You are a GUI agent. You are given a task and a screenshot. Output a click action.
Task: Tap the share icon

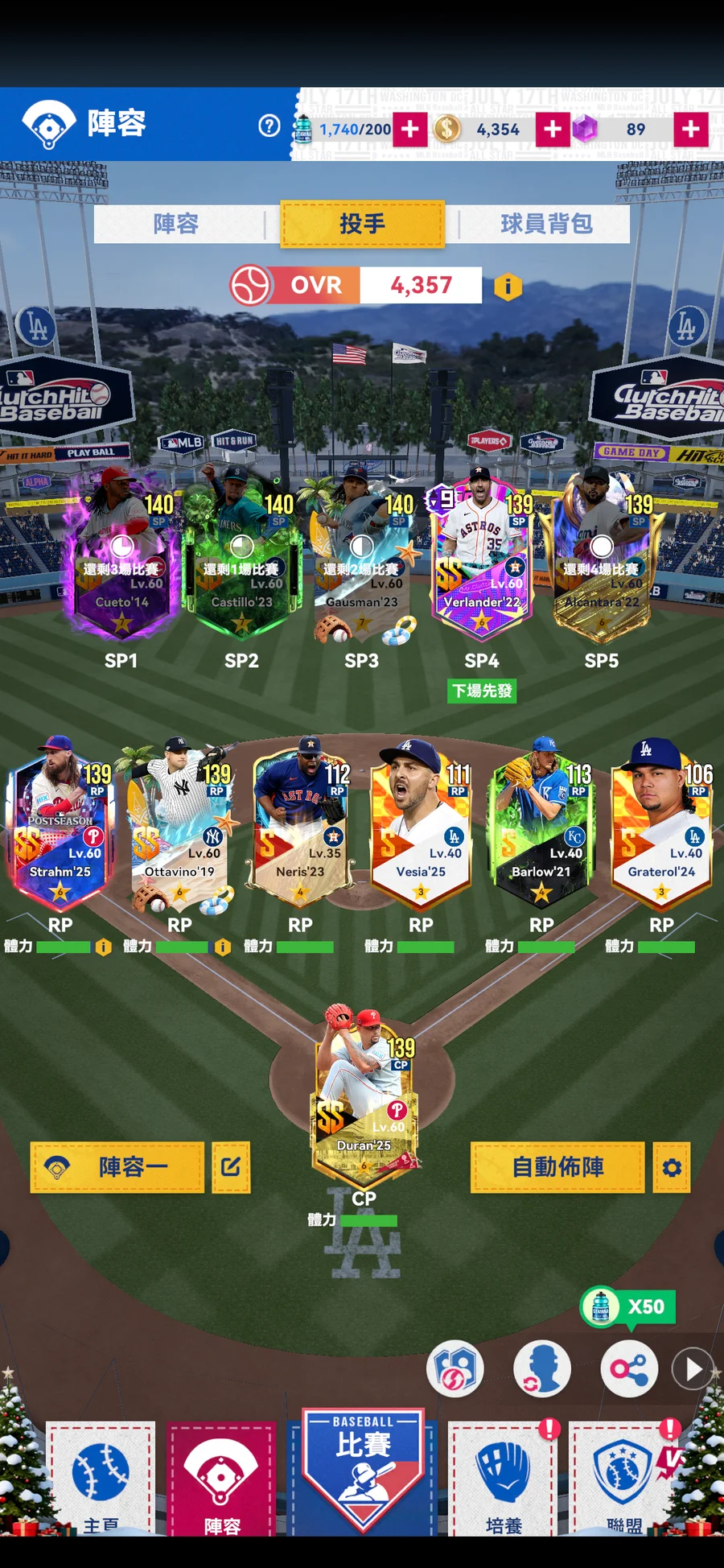(628, 1369)
